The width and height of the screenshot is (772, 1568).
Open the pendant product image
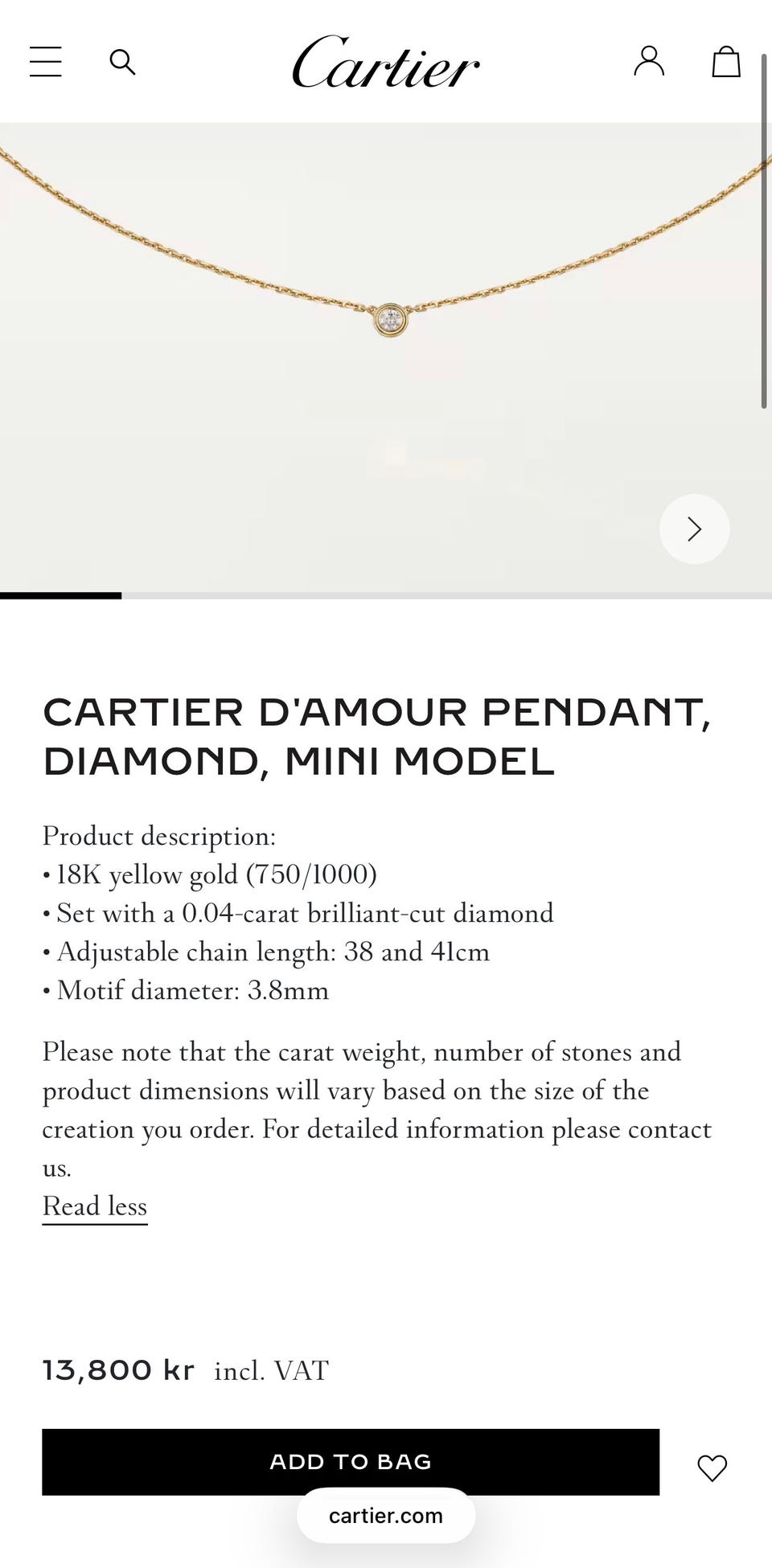[386, 358]
